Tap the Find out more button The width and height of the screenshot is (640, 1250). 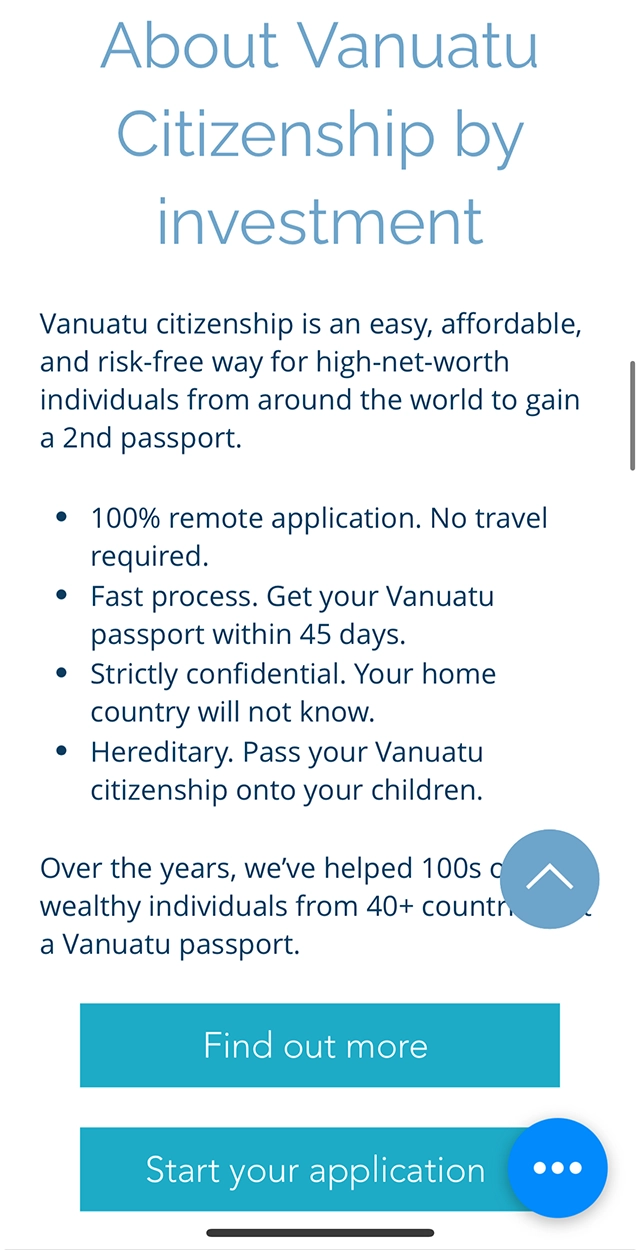click(x=319, y=1045)
